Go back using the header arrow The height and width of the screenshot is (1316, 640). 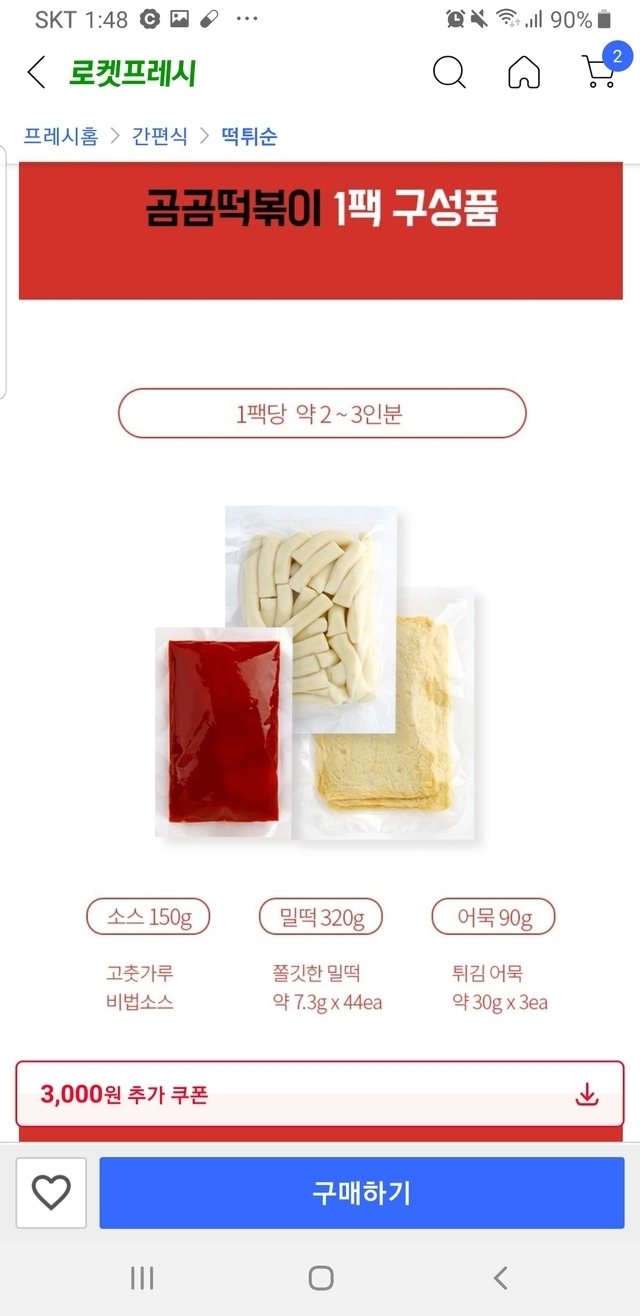[37, 73]
